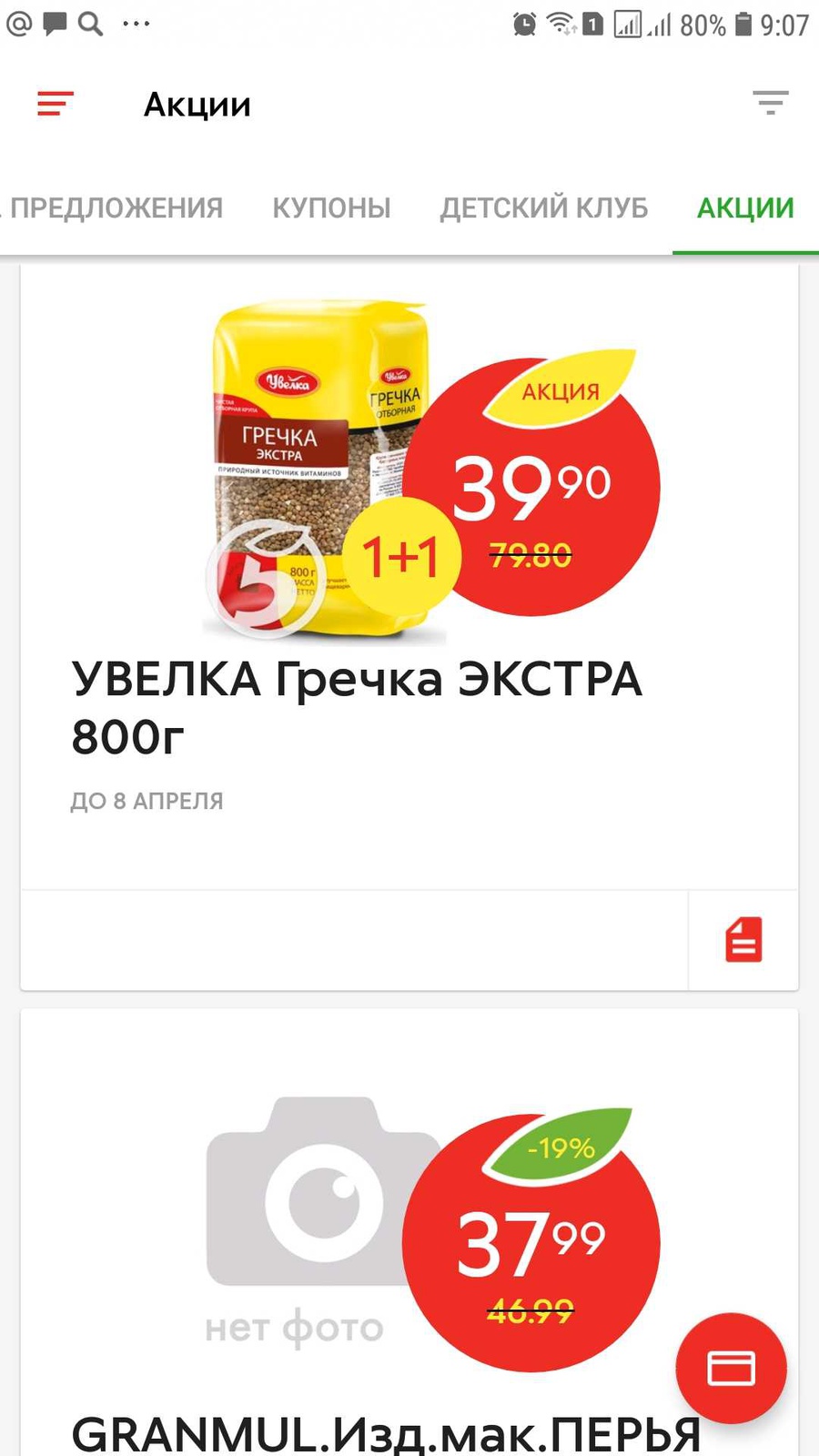819x1456 pixels.
Task: Add УВЕЛКА Гречка to the shopping list
Action: click(743, 940)
